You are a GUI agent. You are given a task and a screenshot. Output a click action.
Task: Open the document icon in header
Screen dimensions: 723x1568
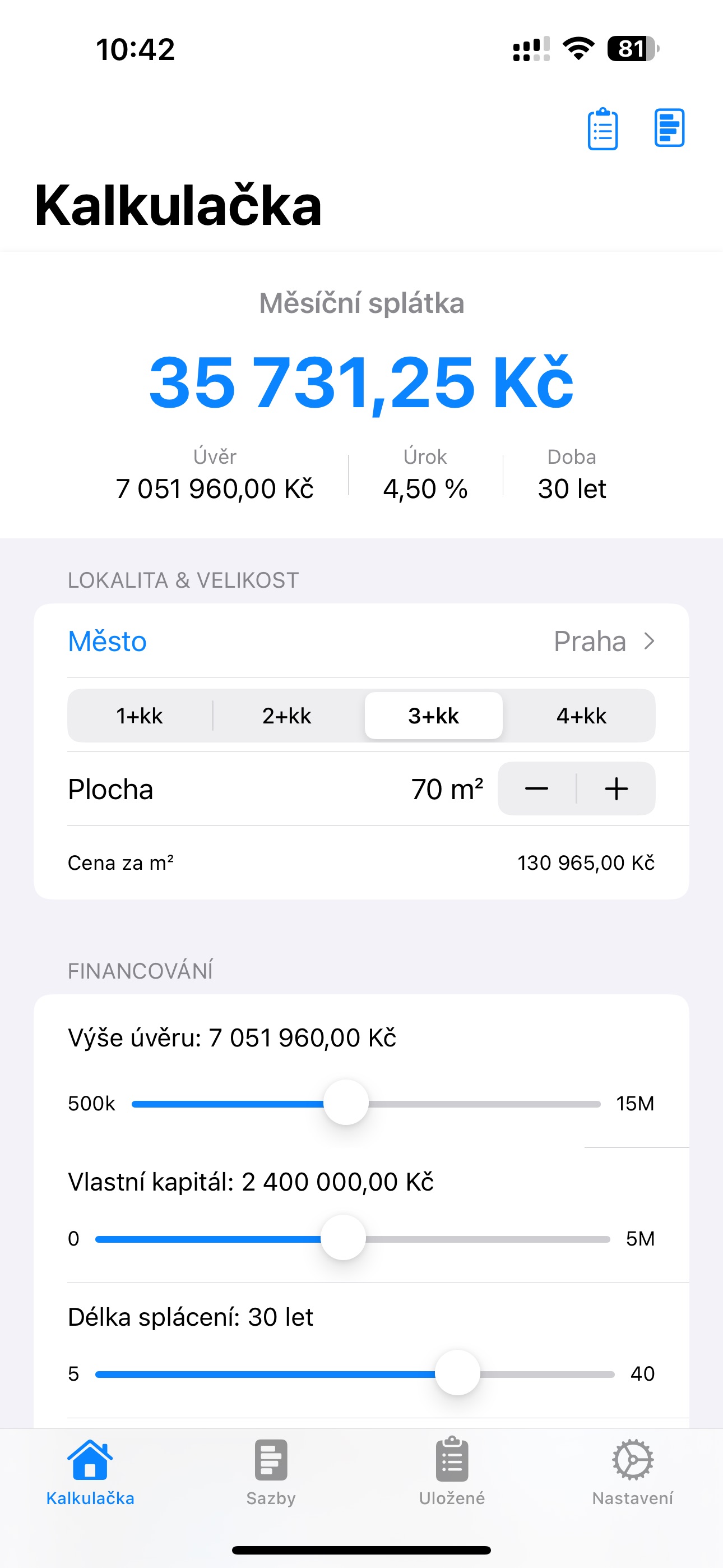pyautogui.click(x=669, y=128)
